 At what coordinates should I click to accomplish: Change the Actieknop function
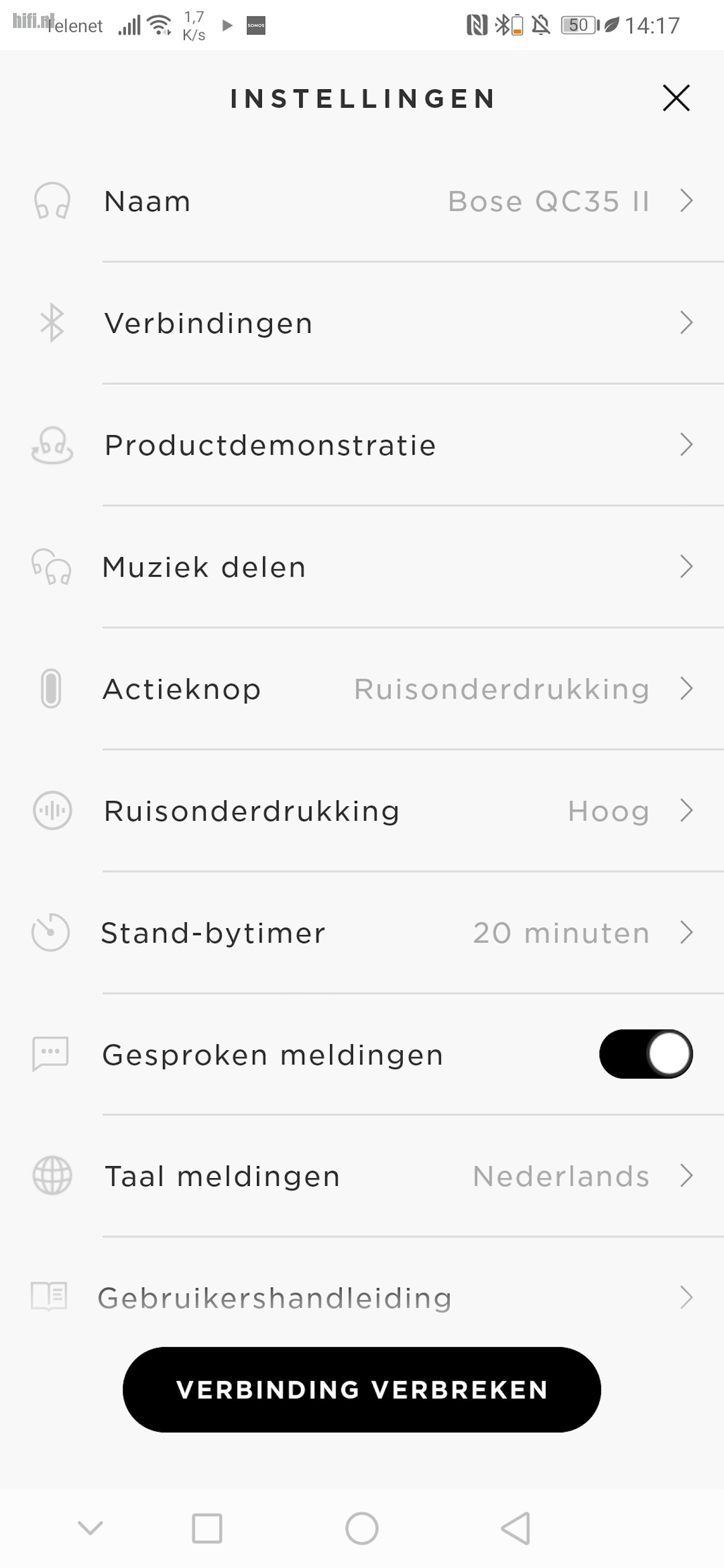pyautogui.click(x=362, y=688)
